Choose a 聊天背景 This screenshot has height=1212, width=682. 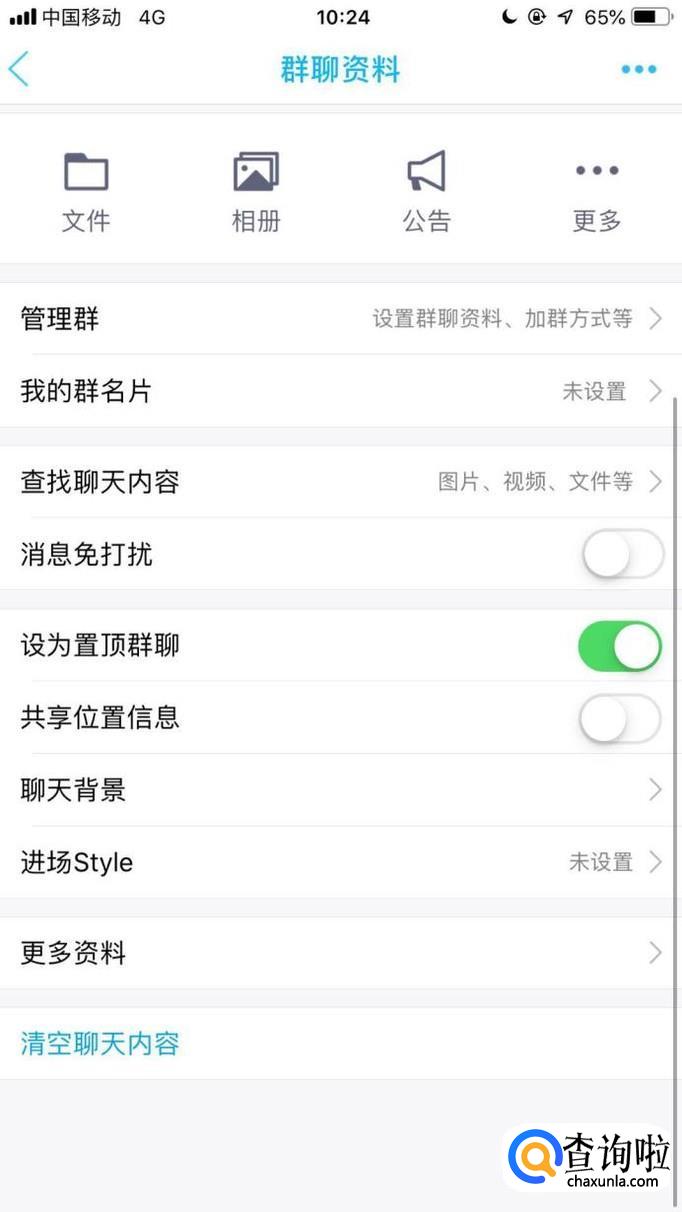[x=341, y=790]
